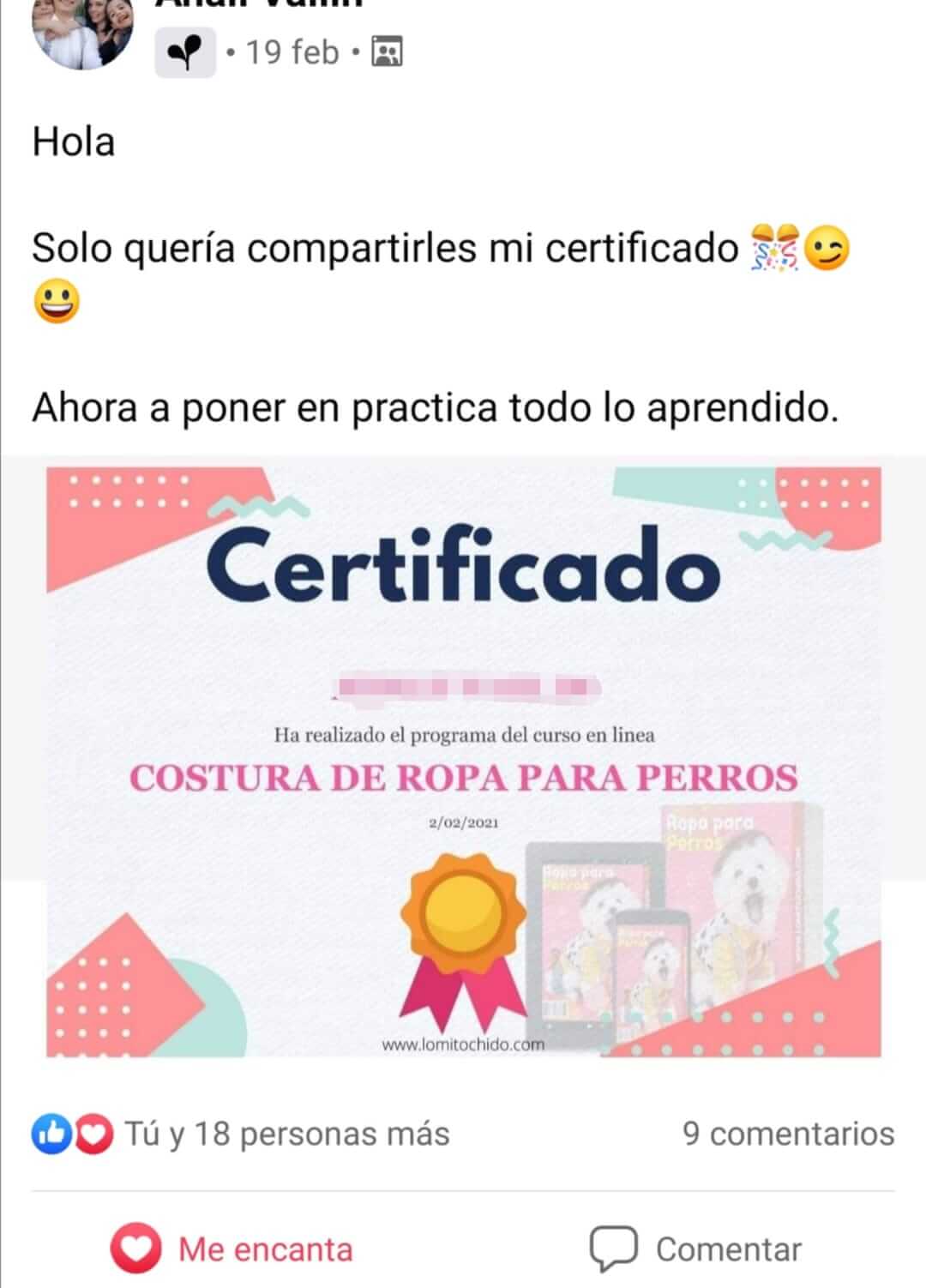The image size is (926, 1288).
Task: Tap the Me encanta reaction button
Action: pyautogui.click(x=231, y=1249)
